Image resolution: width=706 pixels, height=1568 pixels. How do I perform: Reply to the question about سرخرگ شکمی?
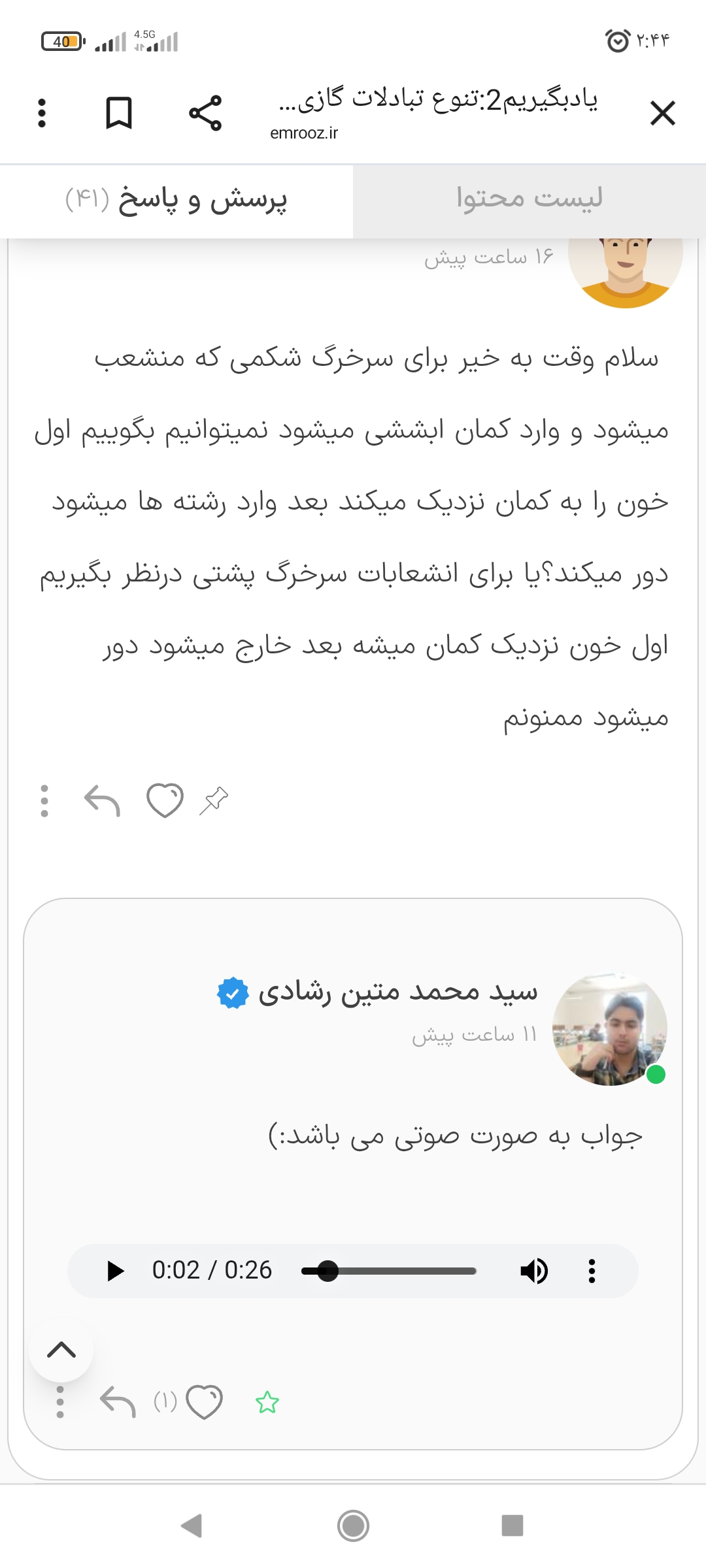click(x=103, y=800)
